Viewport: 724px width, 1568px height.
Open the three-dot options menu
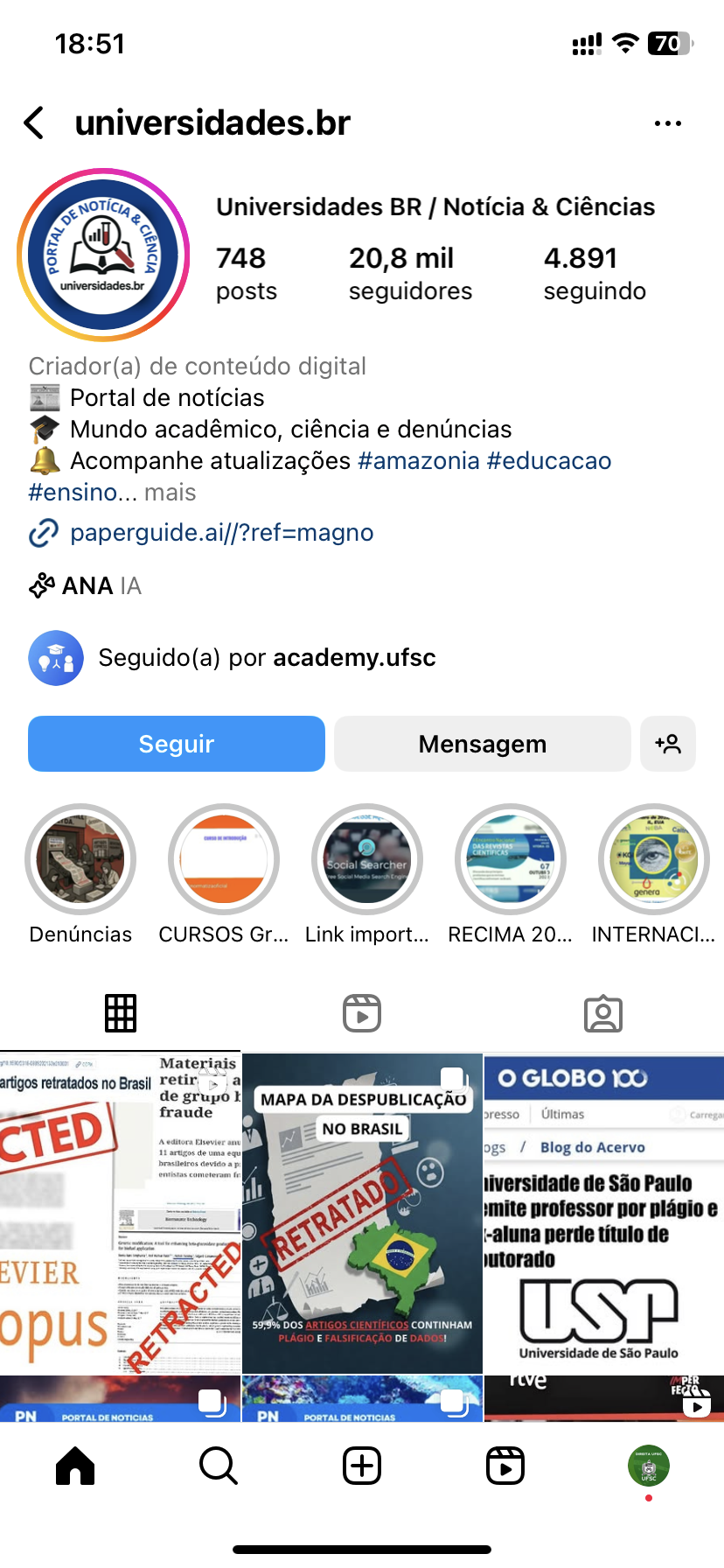[x=667, y=123]
